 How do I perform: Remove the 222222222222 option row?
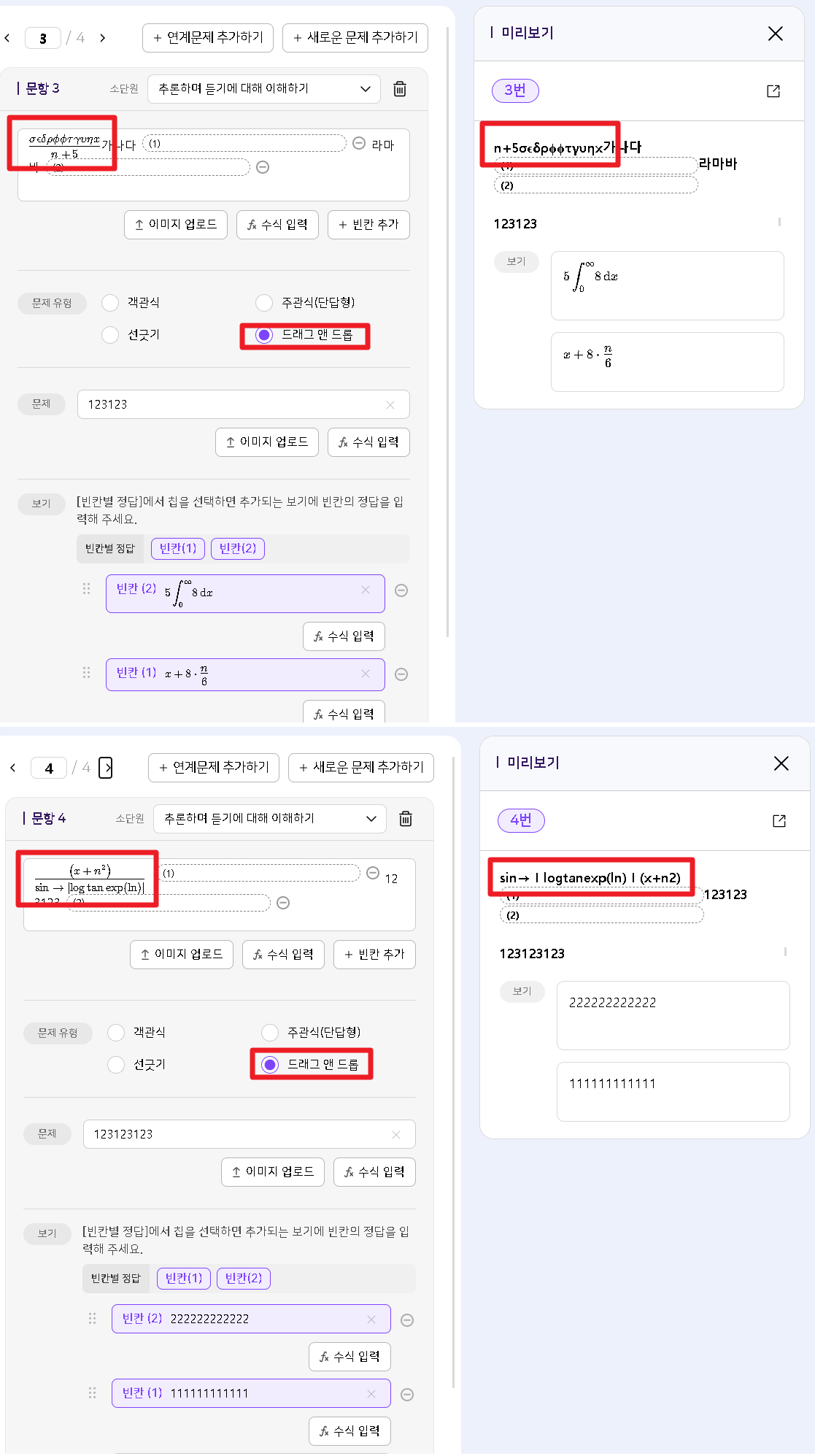pyautogui.click(x=408, y=1320)
